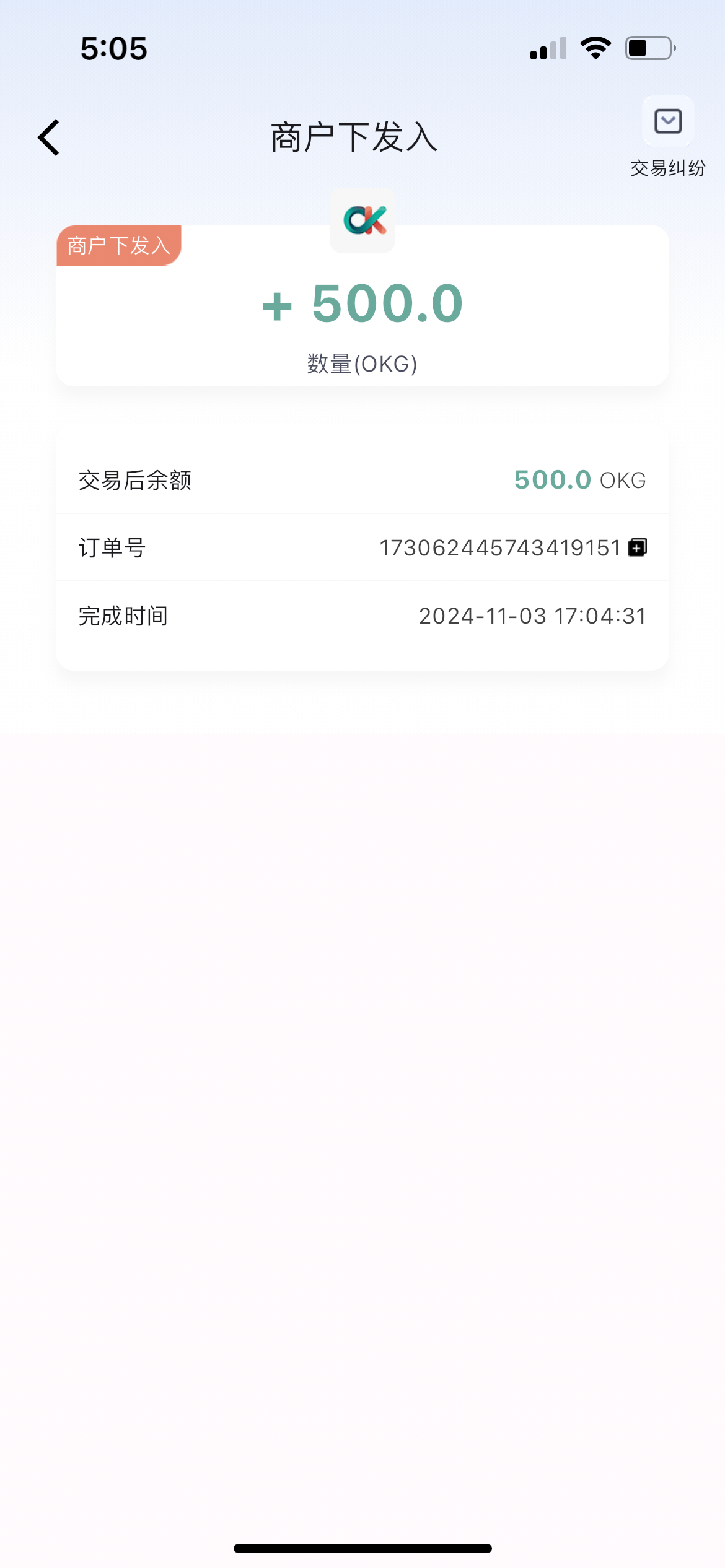Tap the OK app logo above the amount
725x1568 pixels.
(x=362, y=221)
